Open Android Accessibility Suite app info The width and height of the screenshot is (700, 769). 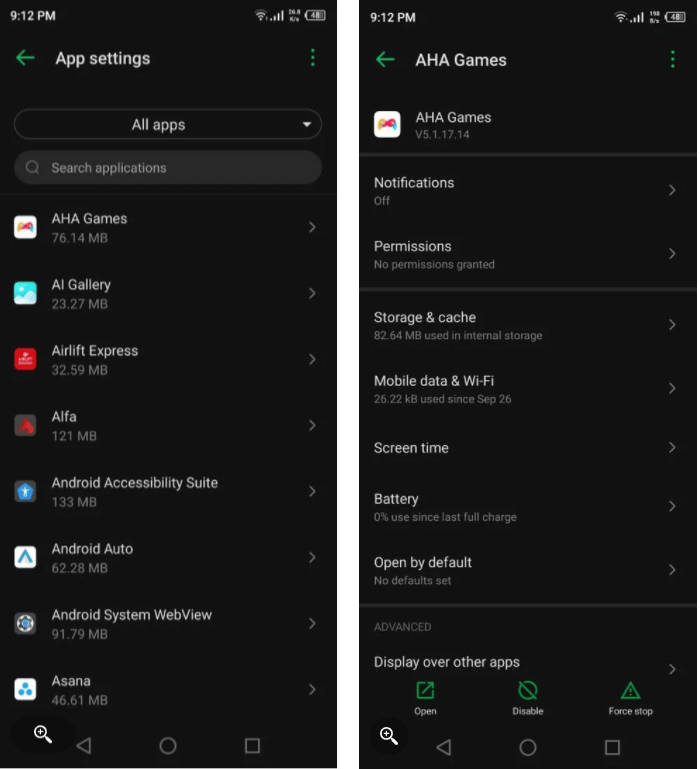pyautogui.click(x=165, y=491)
